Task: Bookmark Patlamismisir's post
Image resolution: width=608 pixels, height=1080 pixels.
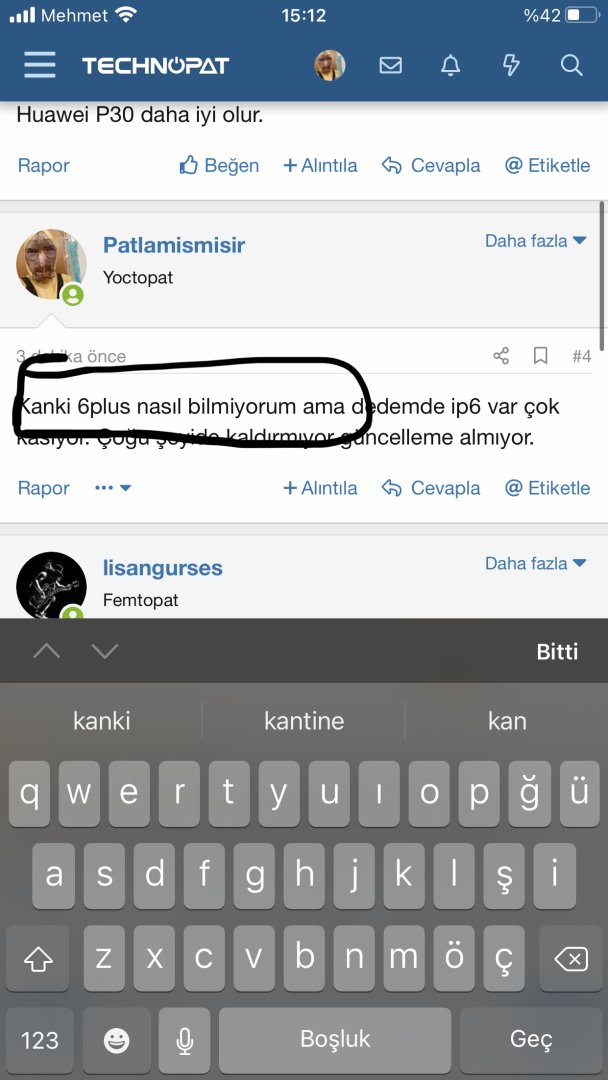Action: 540,356
